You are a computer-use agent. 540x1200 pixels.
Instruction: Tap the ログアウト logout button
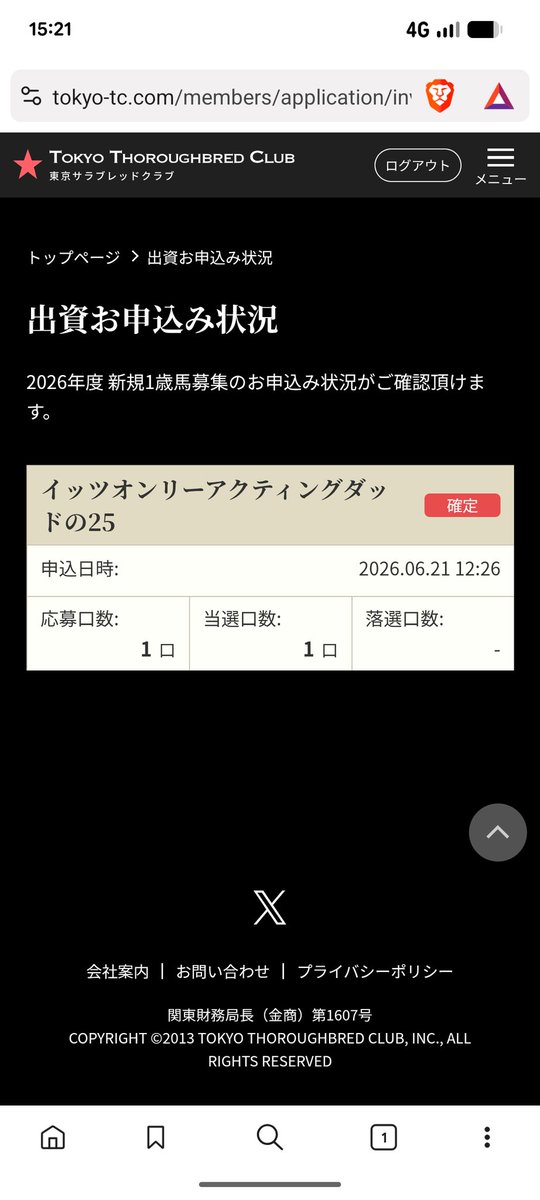(418, 165)
